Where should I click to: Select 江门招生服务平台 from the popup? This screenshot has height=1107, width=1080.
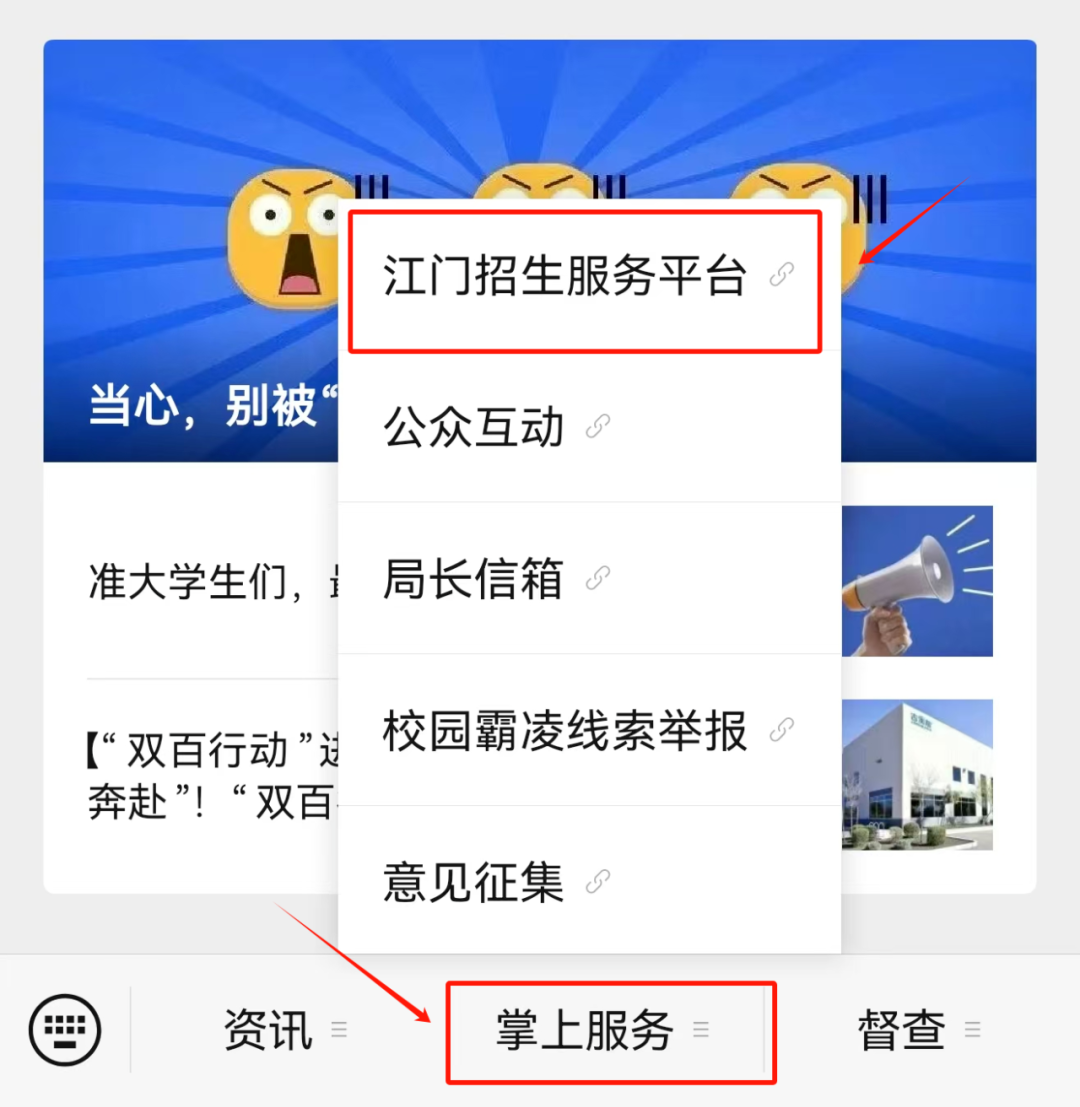[566, 277]
